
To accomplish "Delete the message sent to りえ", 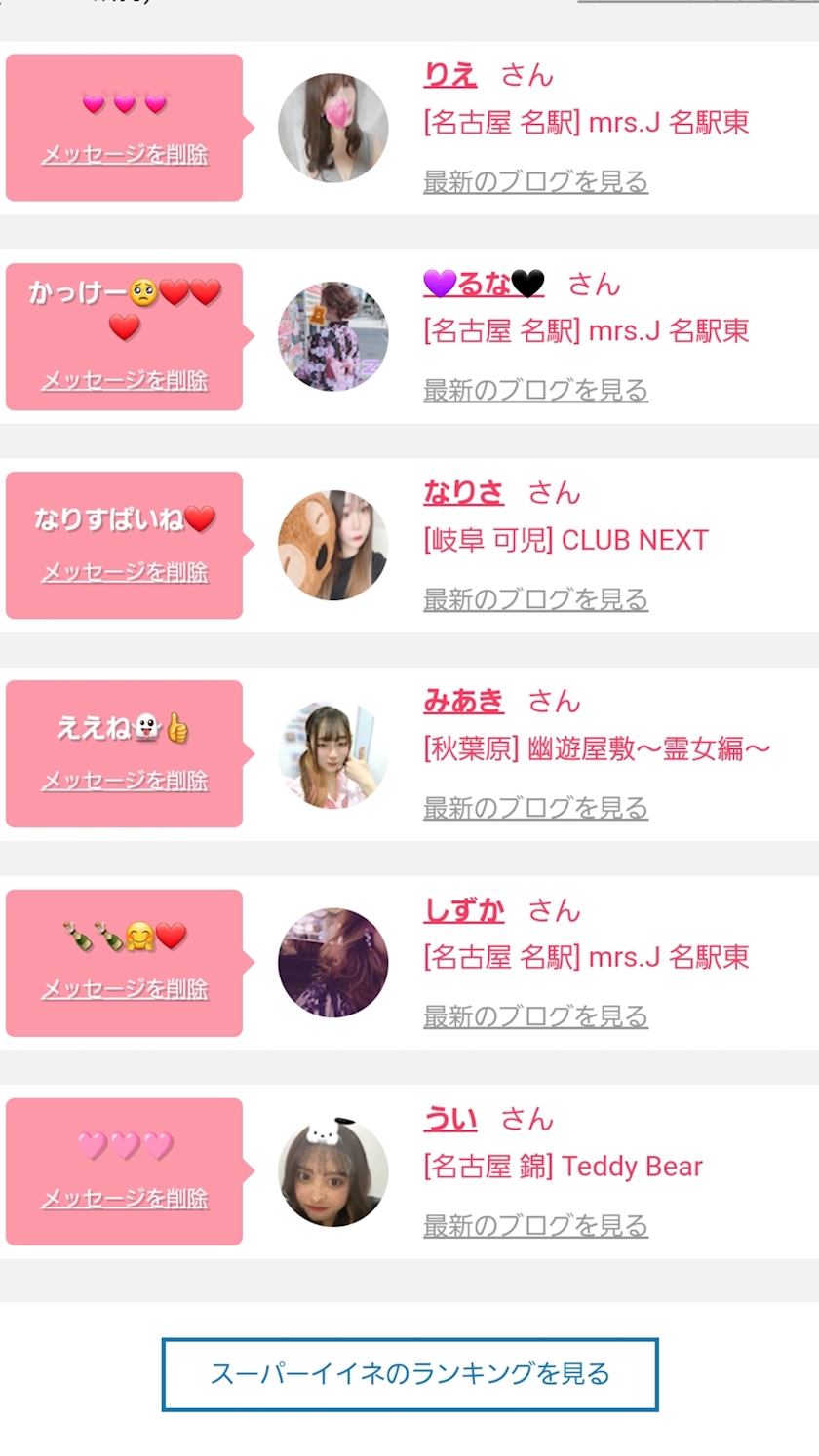I will (x=124, y=155).
